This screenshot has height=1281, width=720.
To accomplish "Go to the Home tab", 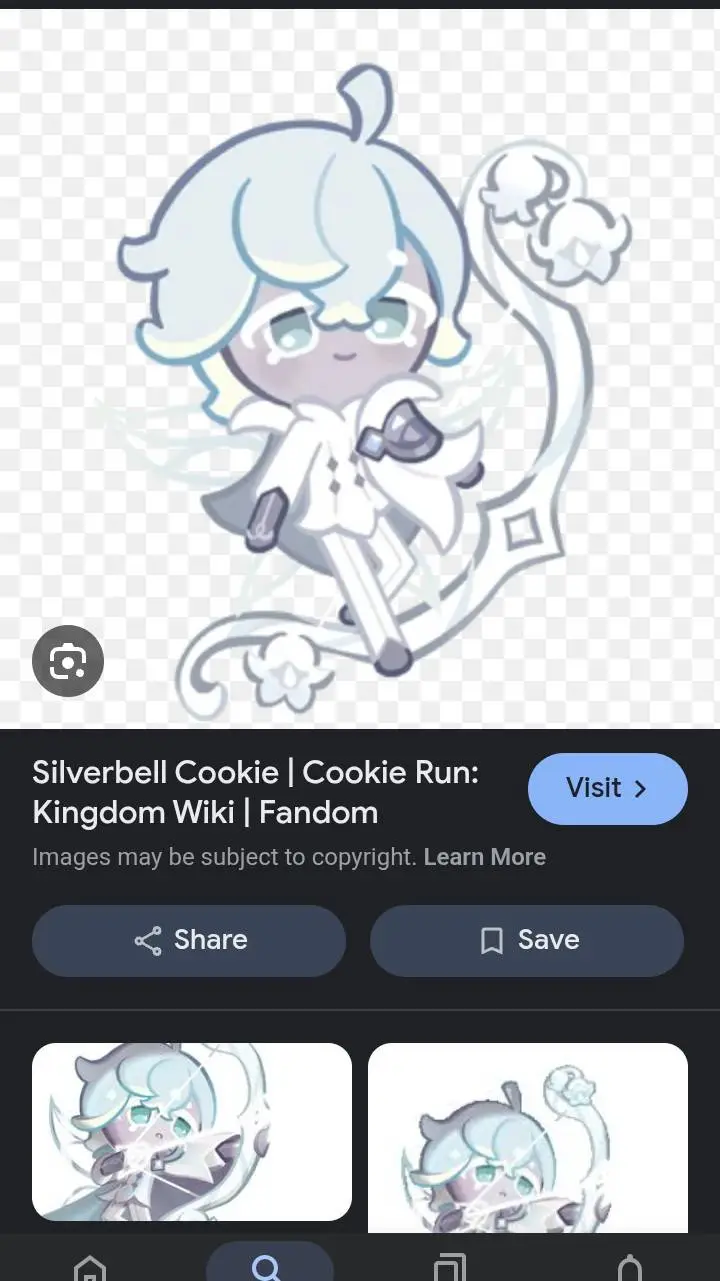I will [x=90, y=1267].
